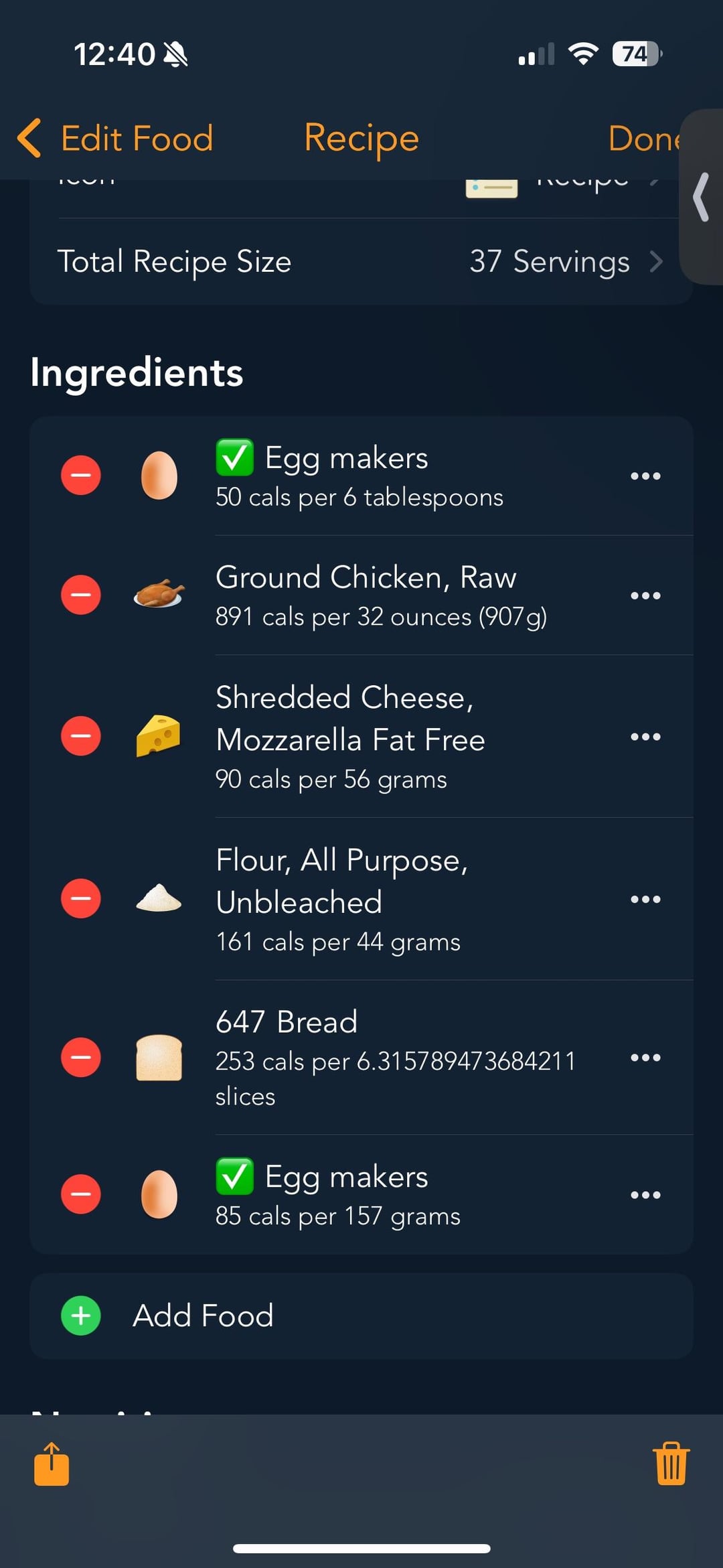723x1568 pixels.
Task: Remove Egg makers 85 cals per 157 grams
Action: click(81, 1194)
